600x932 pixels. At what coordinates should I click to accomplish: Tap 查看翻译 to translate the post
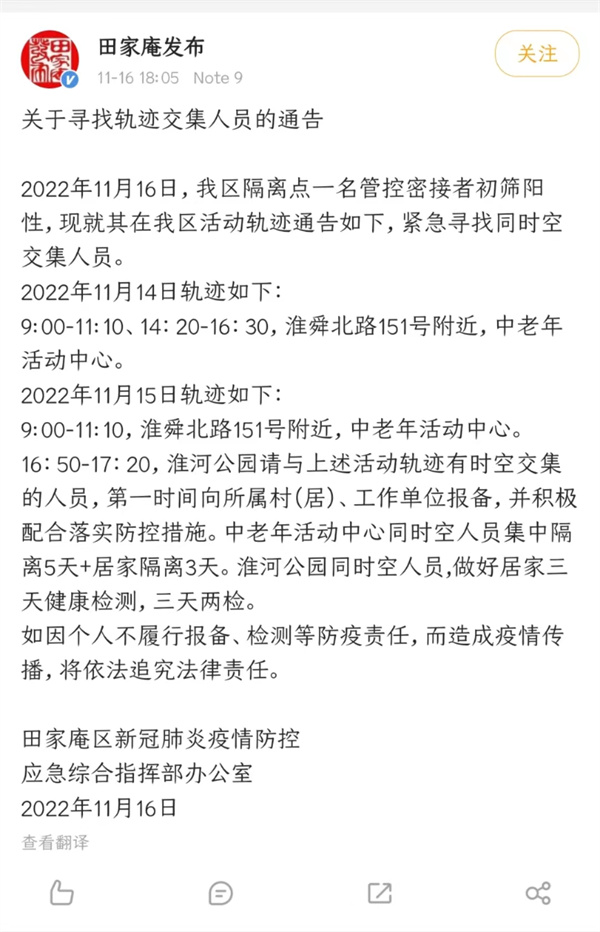click(56, 842)
